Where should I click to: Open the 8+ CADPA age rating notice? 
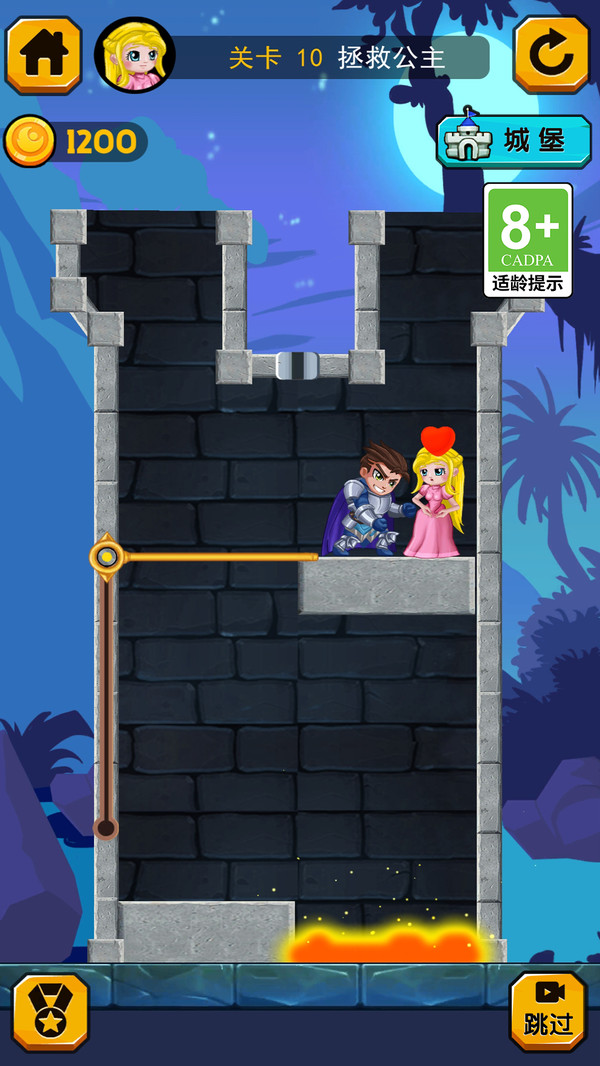(x=528, y=240)
